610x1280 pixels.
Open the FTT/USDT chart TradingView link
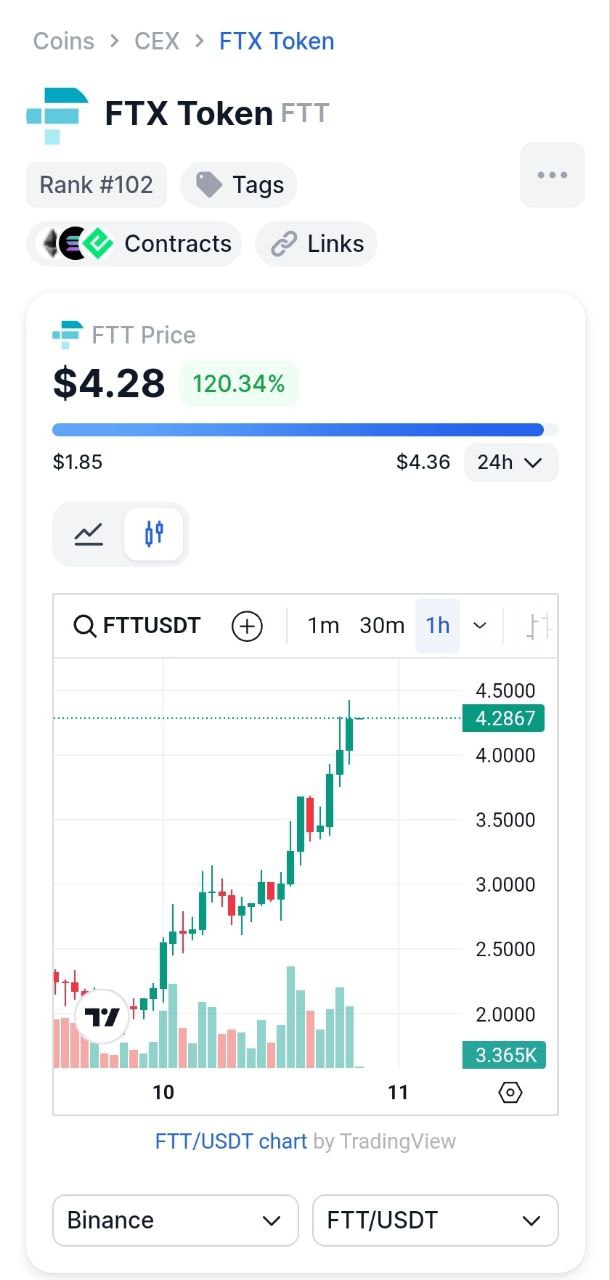click(231, 1141)
